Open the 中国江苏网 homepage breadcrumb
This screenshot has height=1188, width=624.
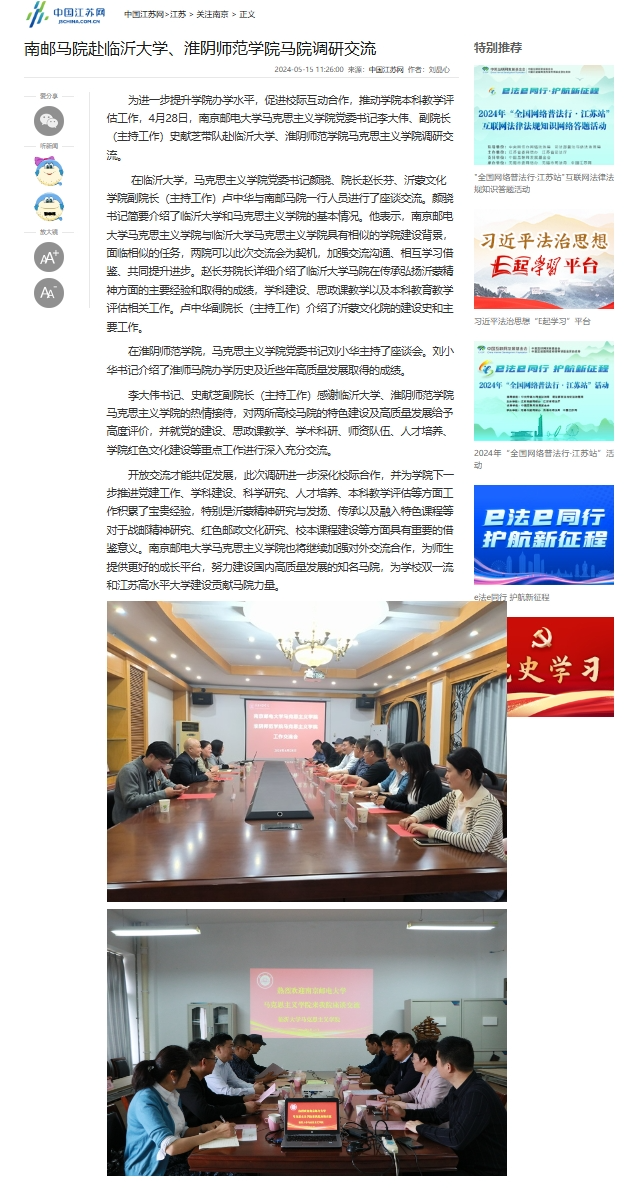coord(145,15)
